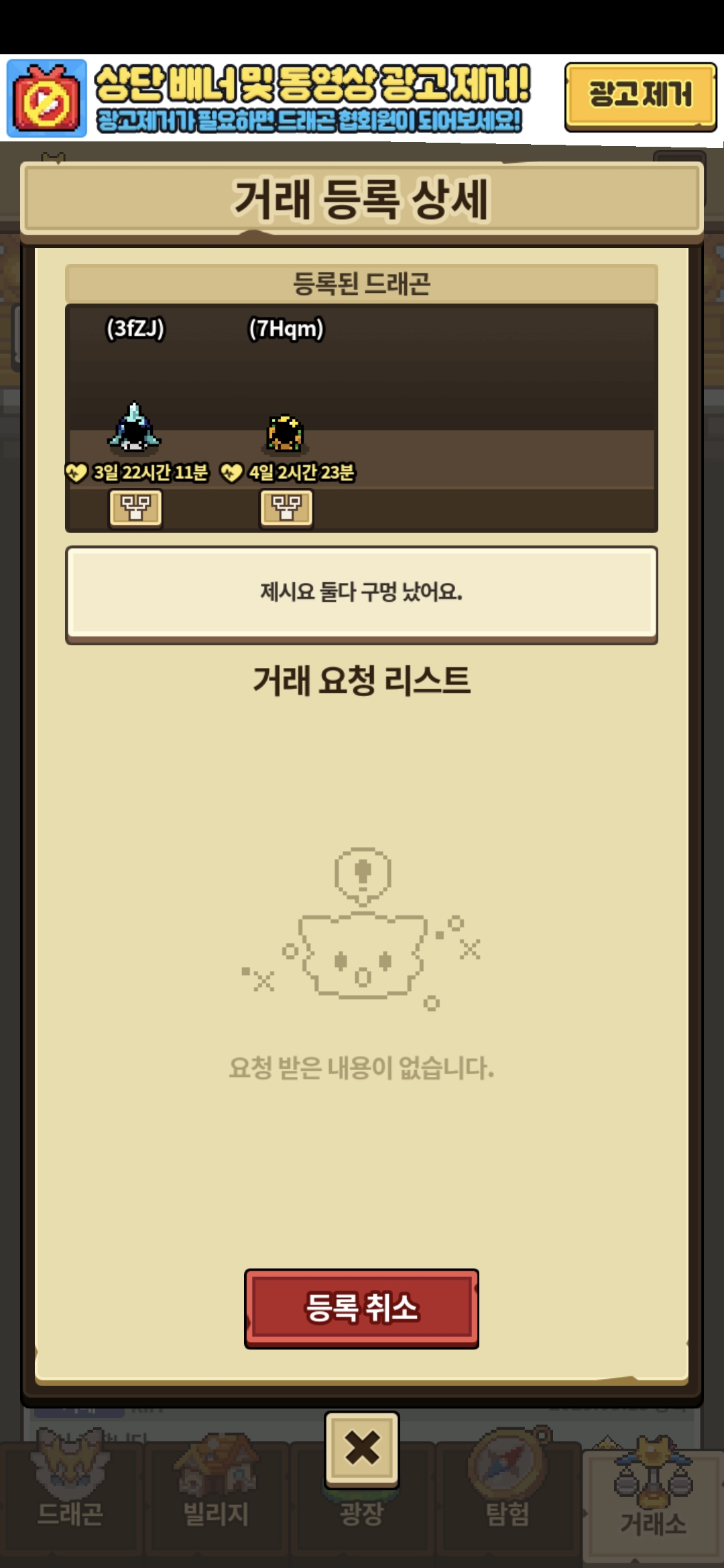724x1568 pixels.
Task: Select the 7Hqm dragon sprite
Action: tap(286, 433)
